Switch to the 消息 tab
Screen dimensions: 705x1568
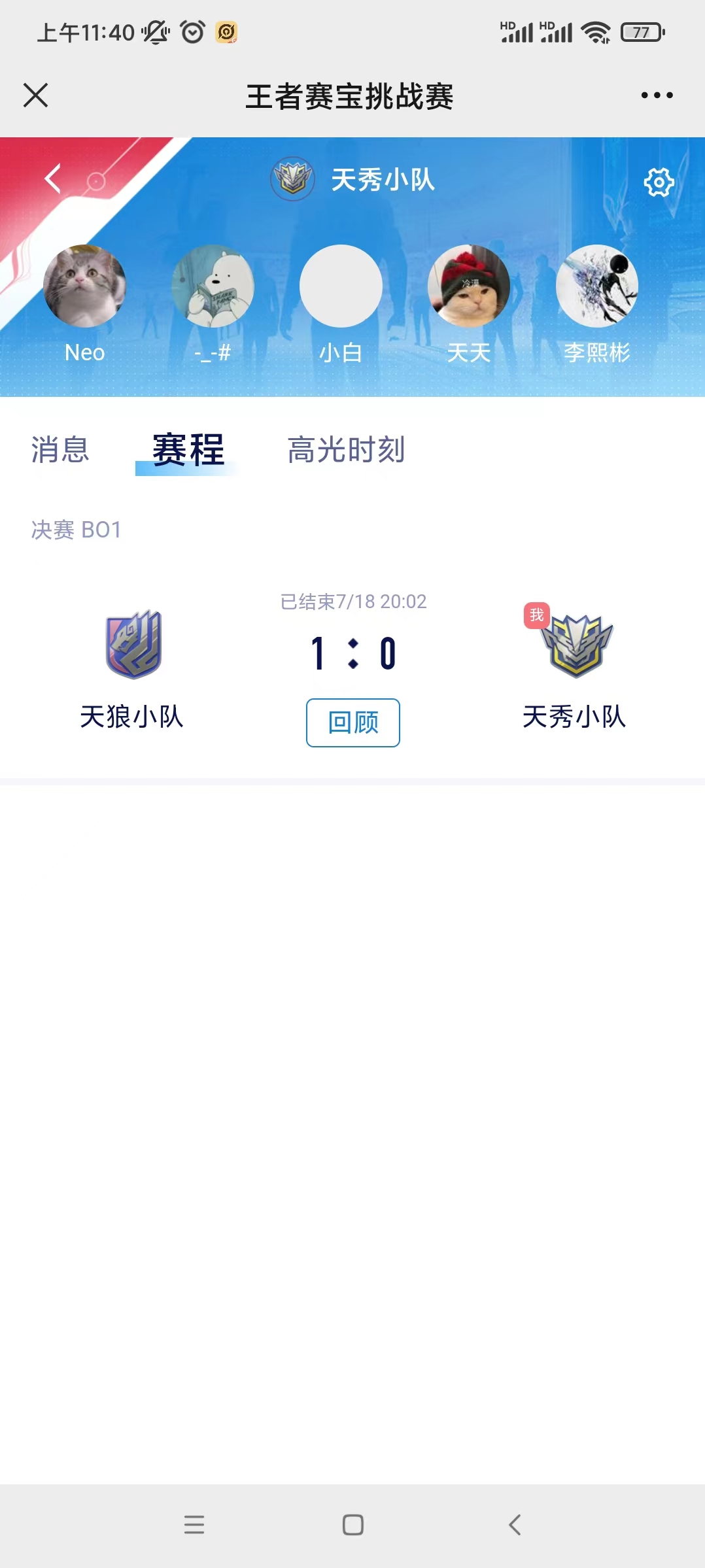tap(60, 450)
